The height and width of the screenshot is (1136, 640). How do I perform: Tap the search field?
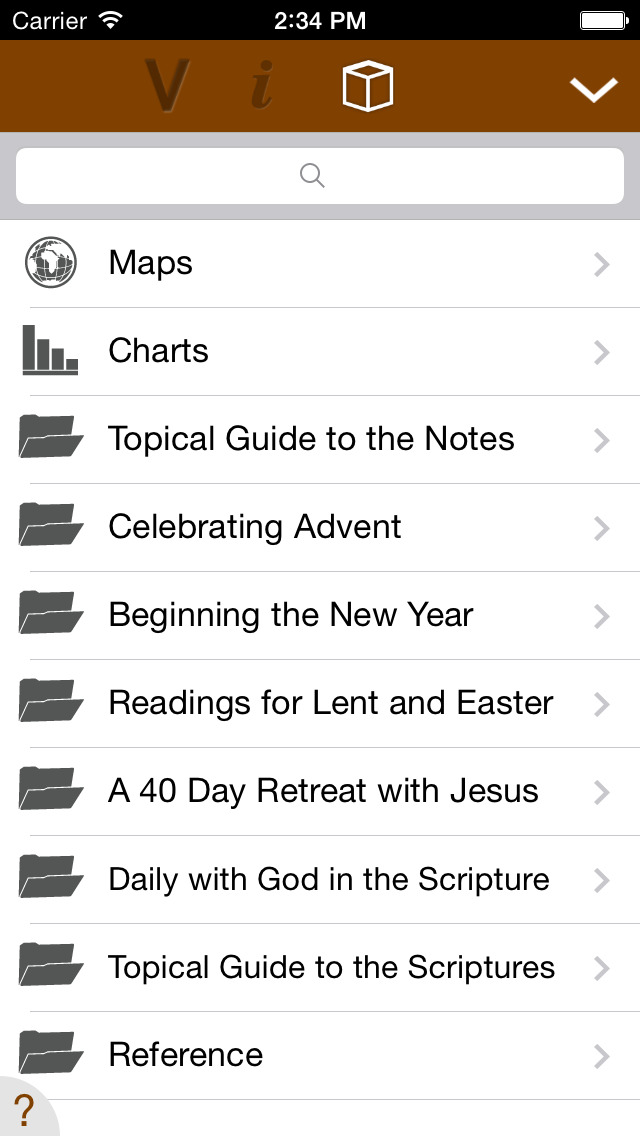coord(320,175)
